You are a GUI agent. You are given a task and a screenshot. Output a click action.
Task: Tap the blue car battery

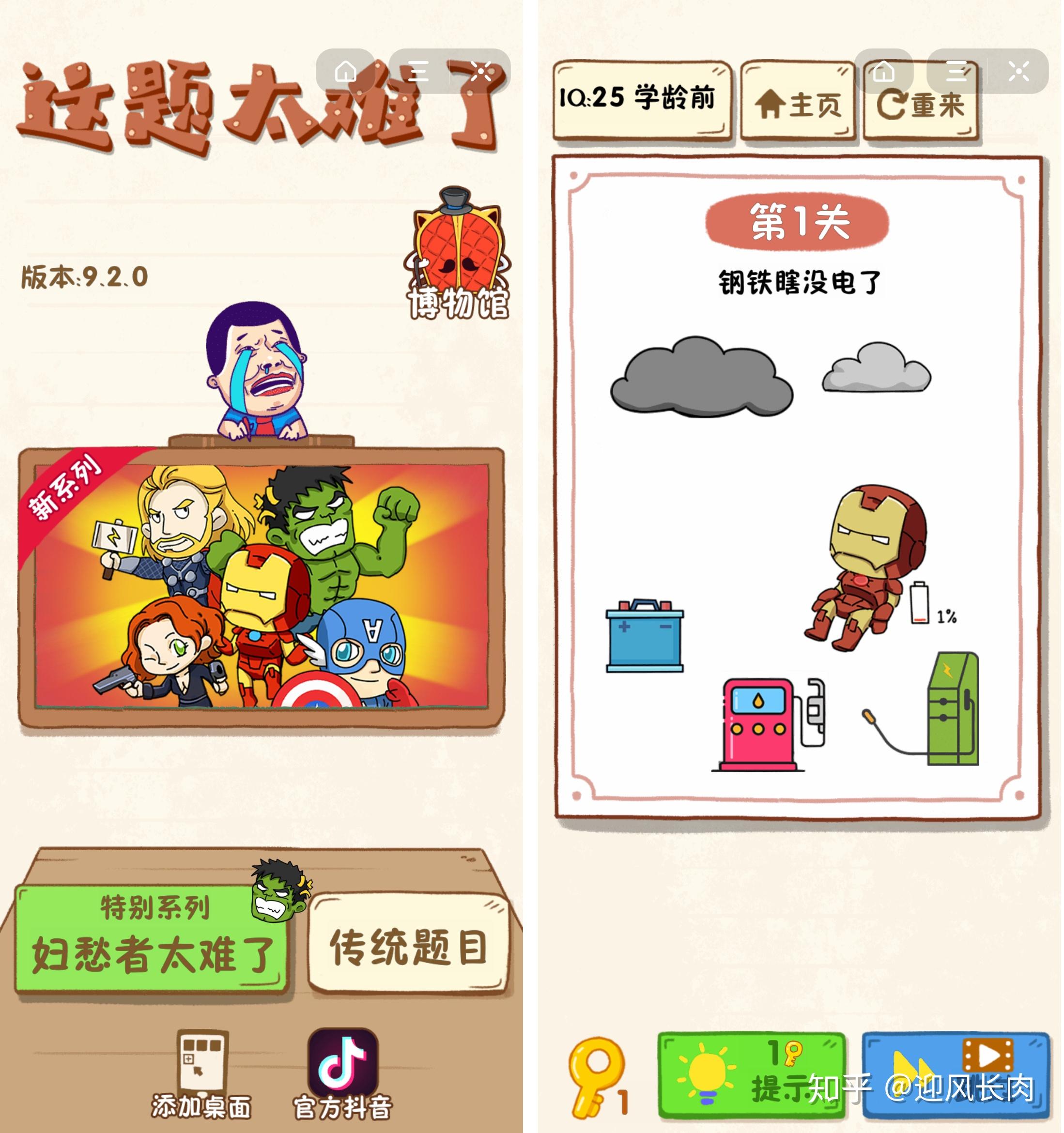(x=645, y=637)
